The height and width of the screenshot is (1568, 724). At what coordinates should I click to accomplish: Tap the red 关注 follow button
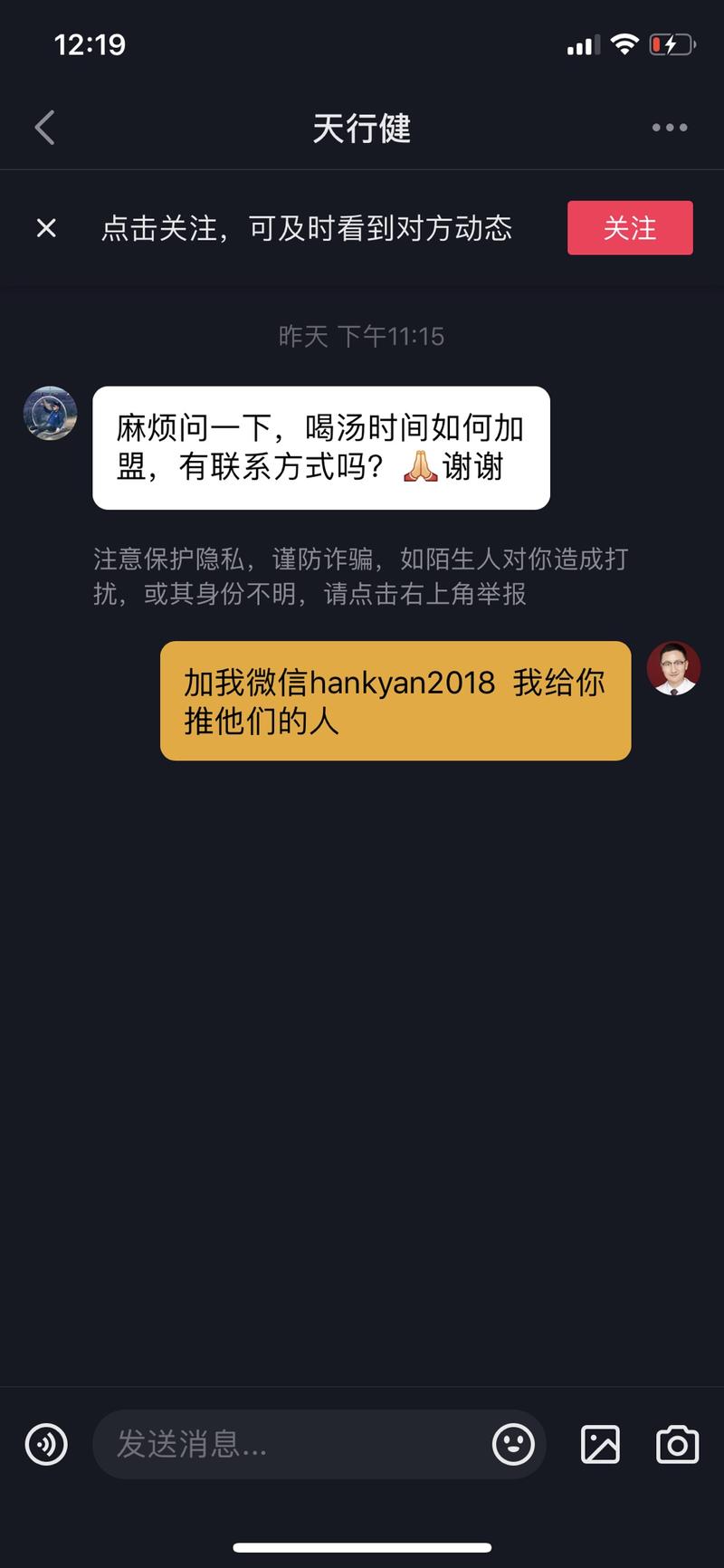click(x=630, y=227)
